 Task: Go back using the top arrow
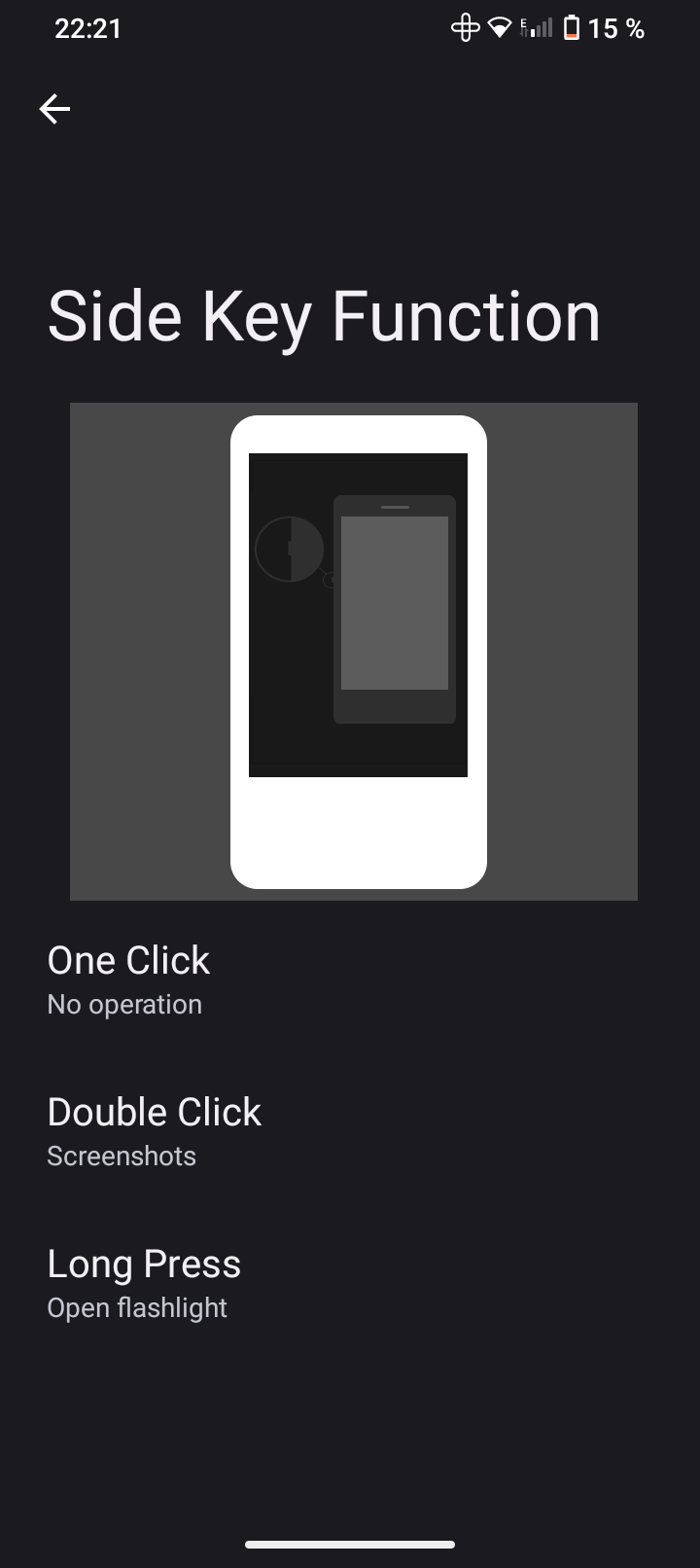pyautogui.click(x=54, y=109)
